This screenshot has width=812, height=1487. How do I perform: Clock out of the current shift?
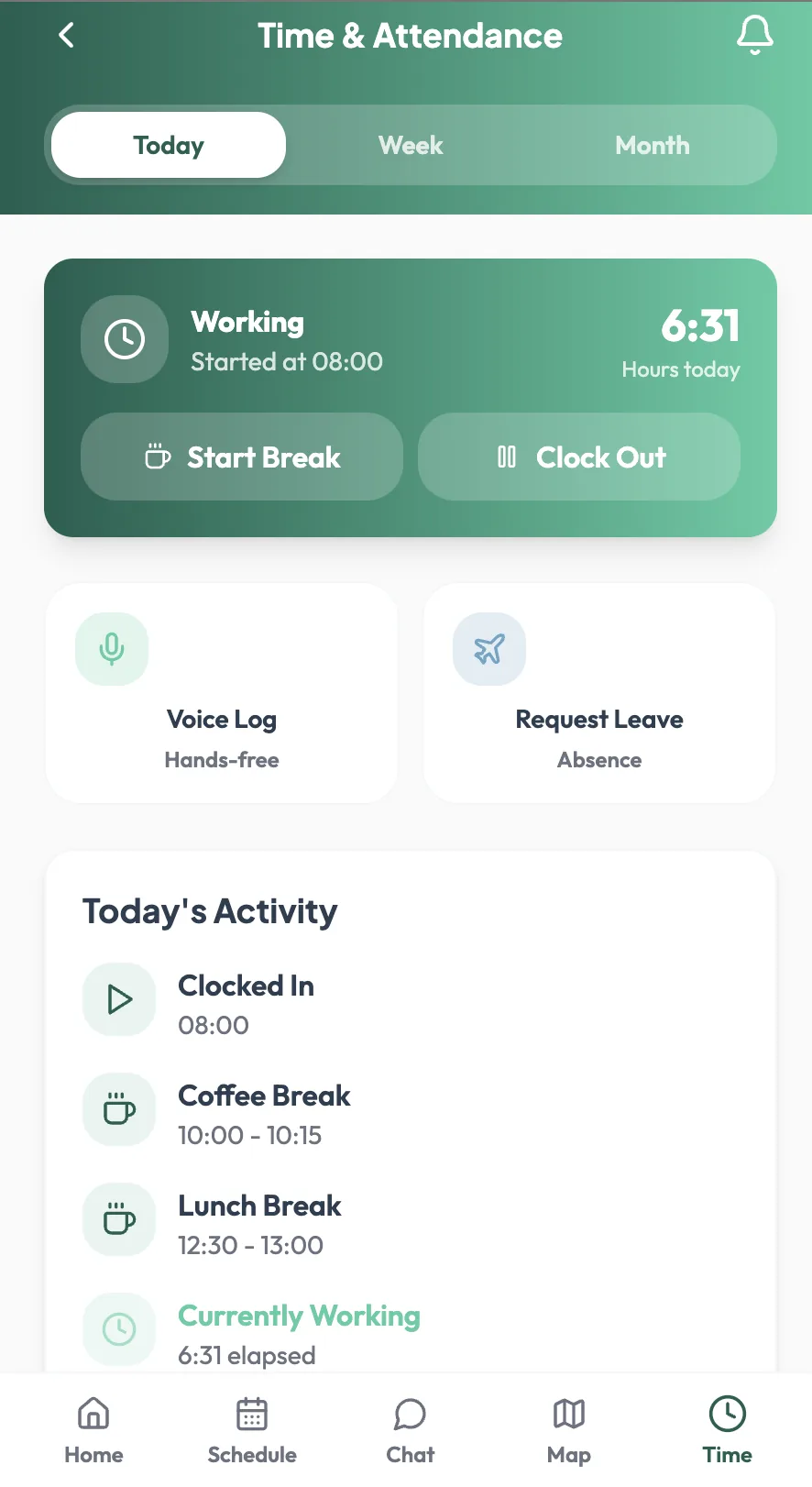[x=579, y=457]
